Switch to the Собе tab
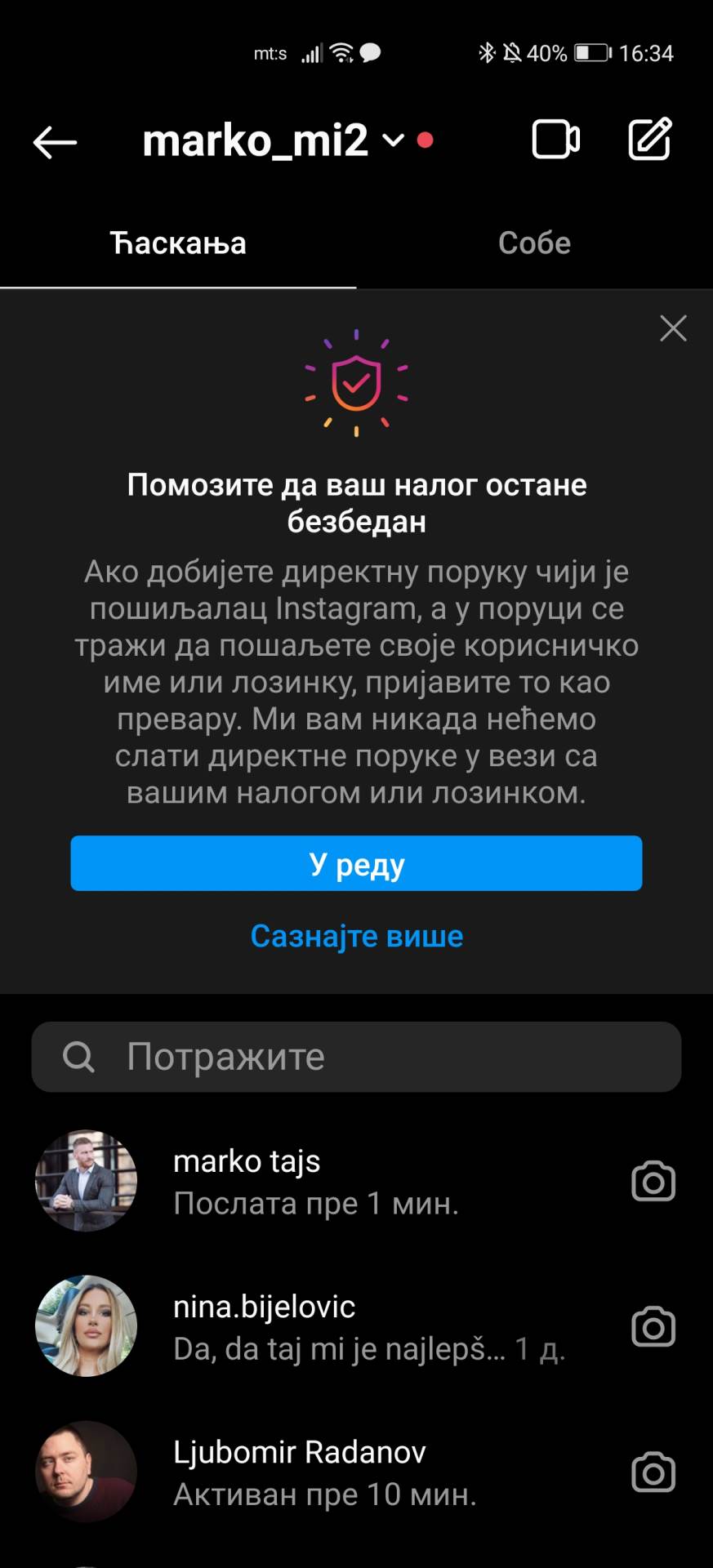Image resolution: width=713 pixels, height=1568 pixels. (x=535, y=243)
